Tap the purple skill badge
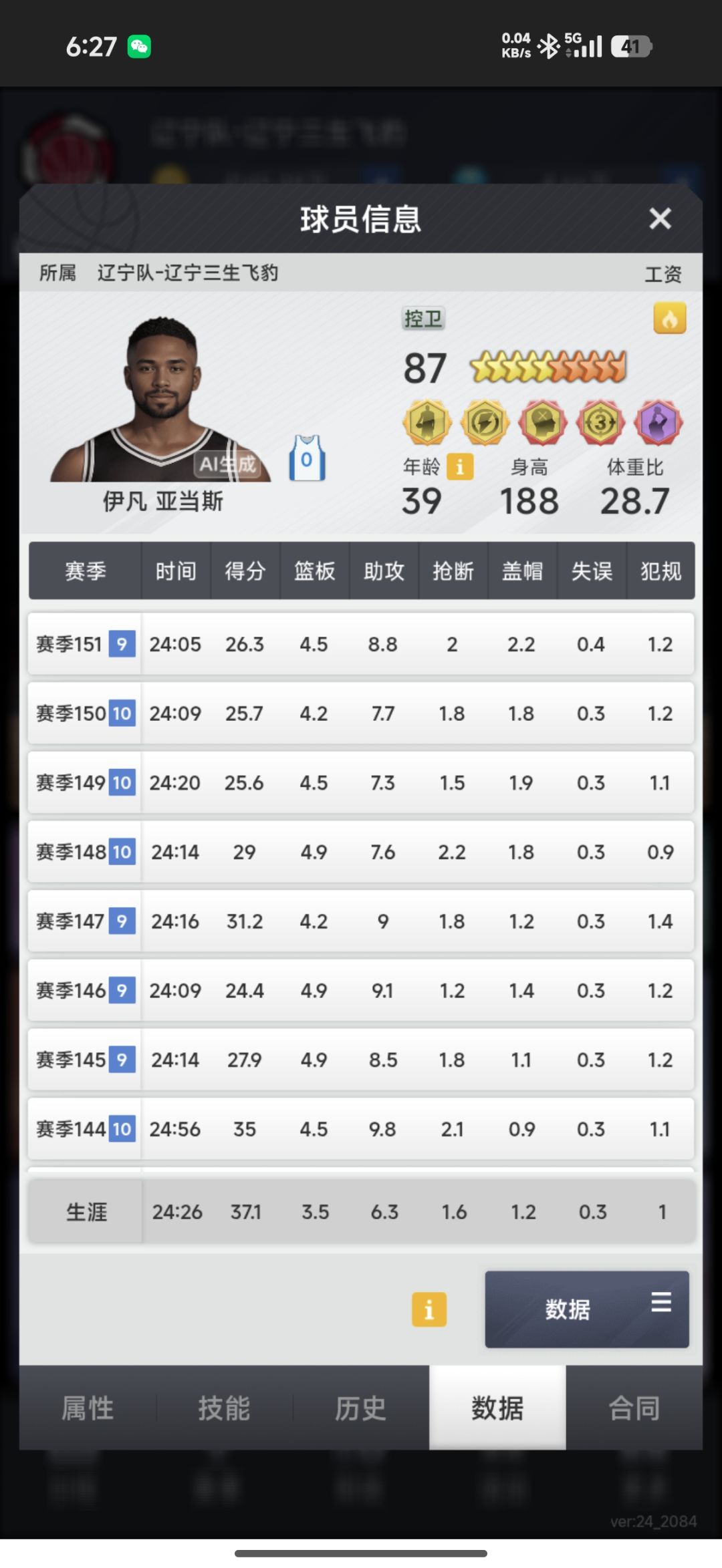This screenshot has height=1568, width=722. (658, 422)
